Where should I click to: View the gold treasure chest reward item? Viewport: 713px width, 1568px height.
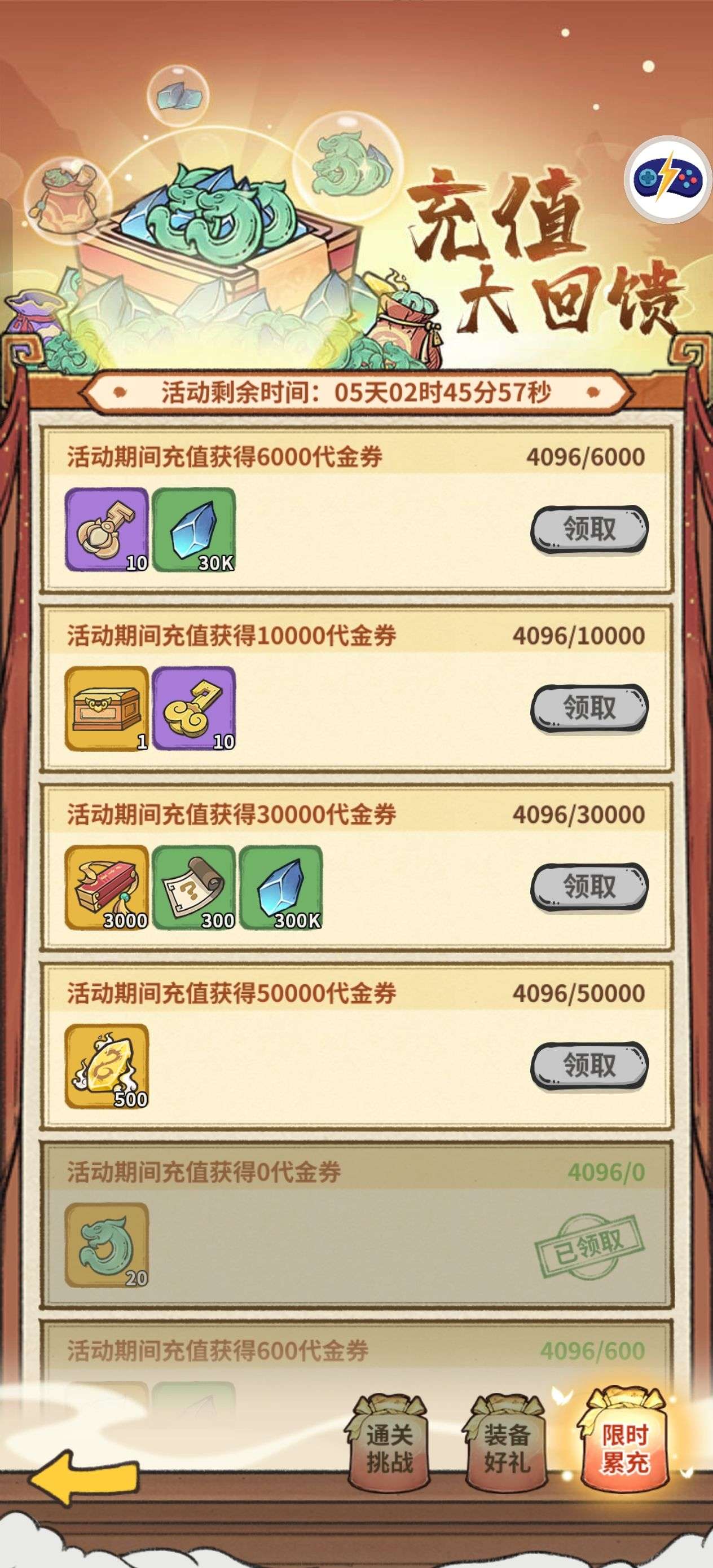point(107,708)
